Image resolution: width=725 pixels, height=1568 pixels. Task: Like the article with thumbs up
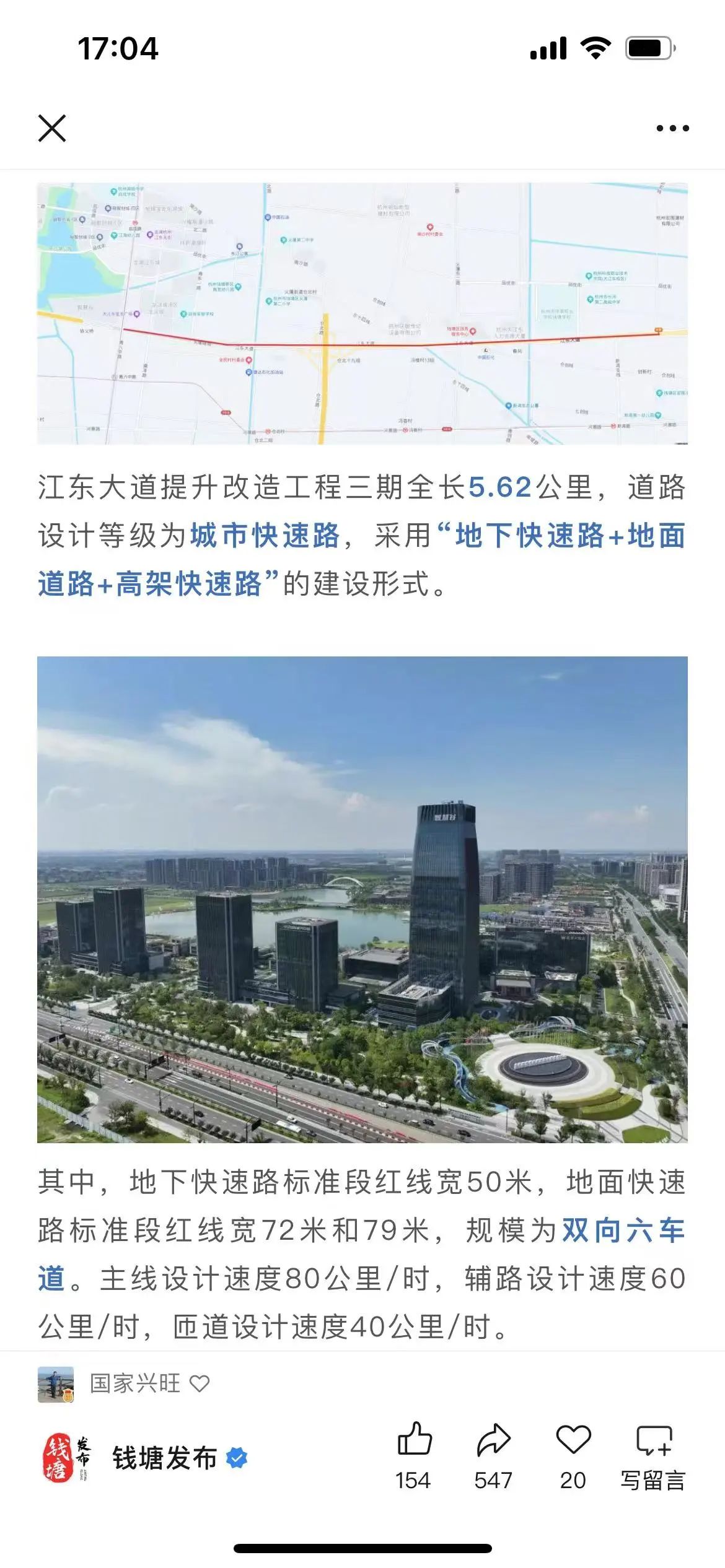(414, 1455)
